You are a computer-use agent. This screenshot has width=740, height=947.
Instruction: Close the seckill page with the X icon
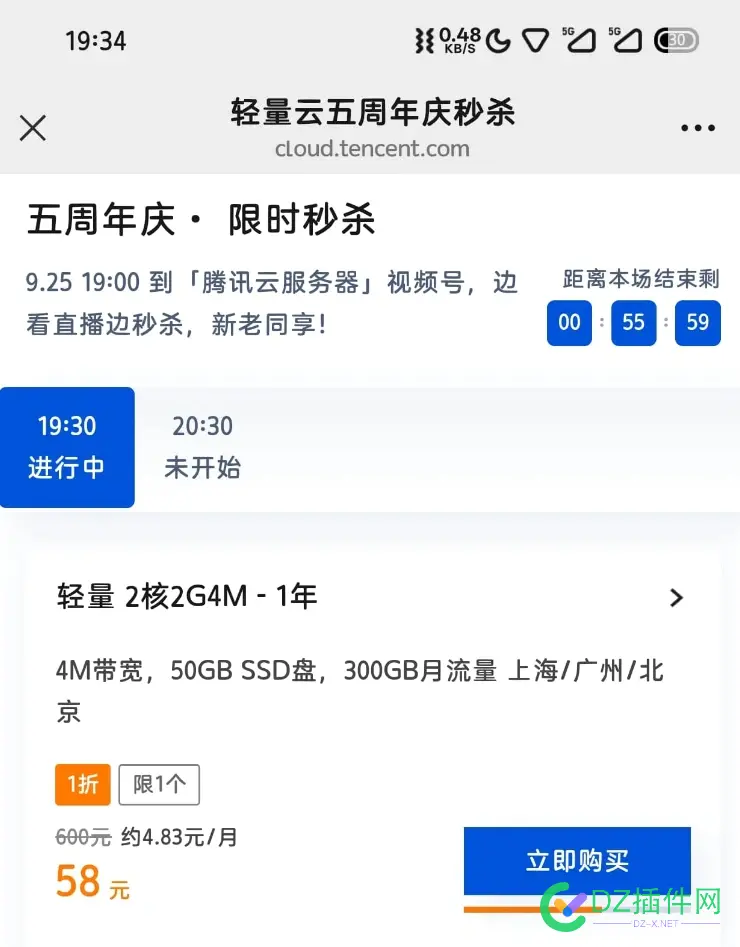pos(33,128)
